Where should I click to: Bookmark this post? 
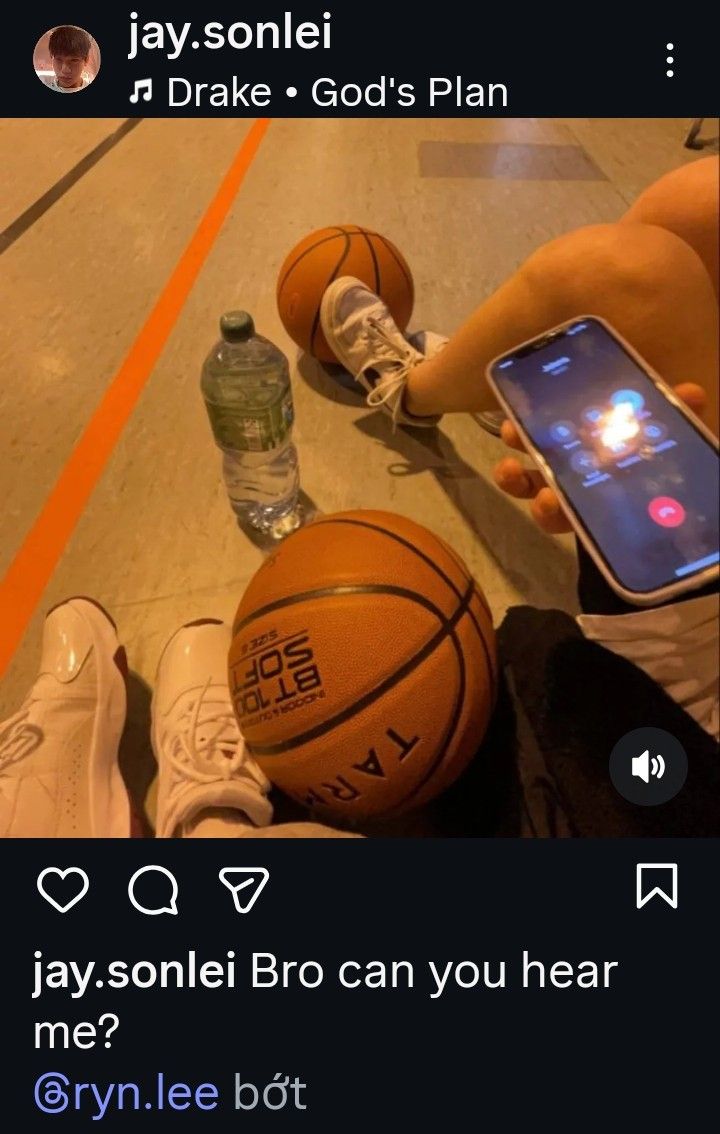[x=657, y=887]
